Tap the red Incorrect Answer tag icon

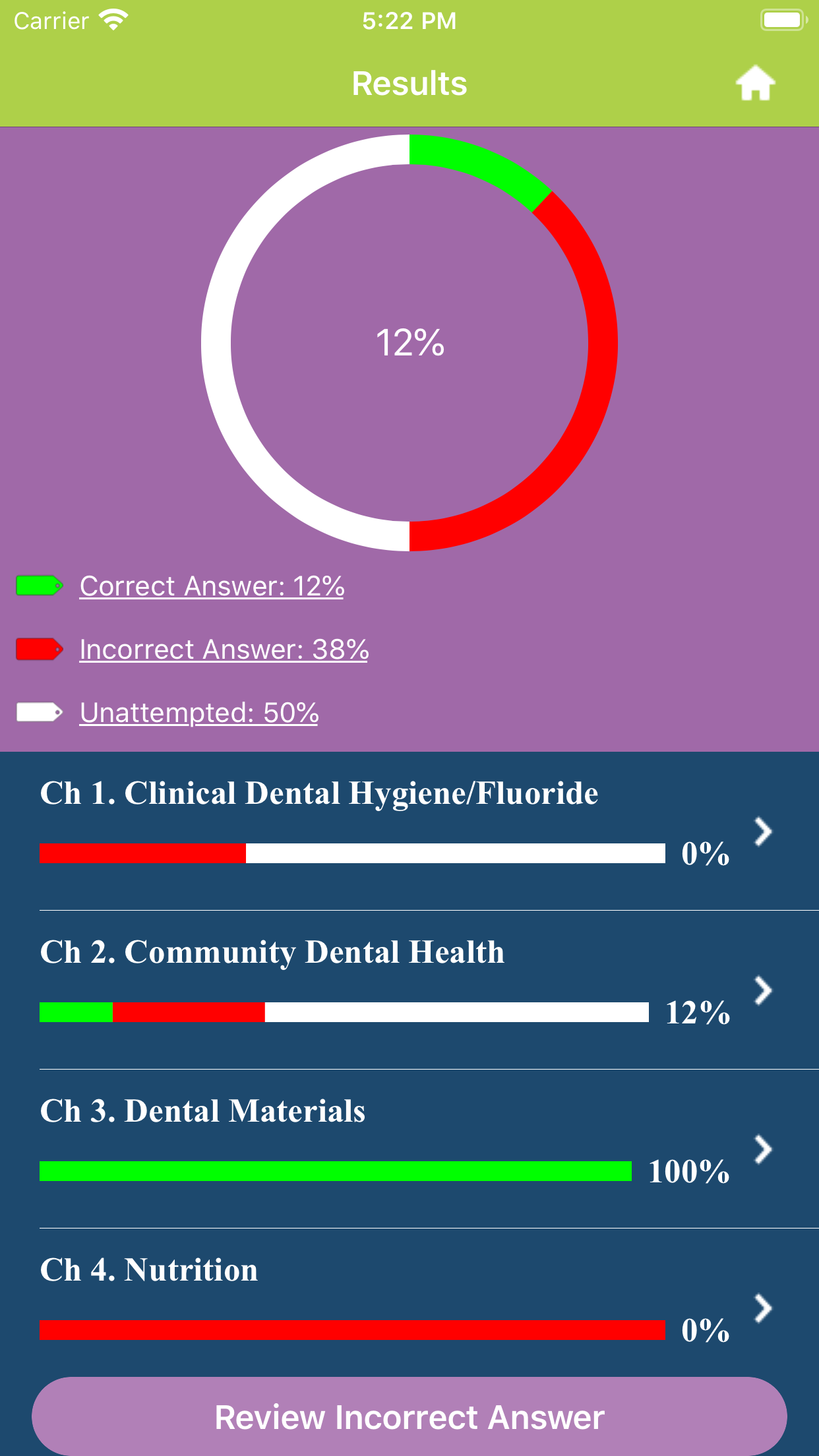point(38,648)
